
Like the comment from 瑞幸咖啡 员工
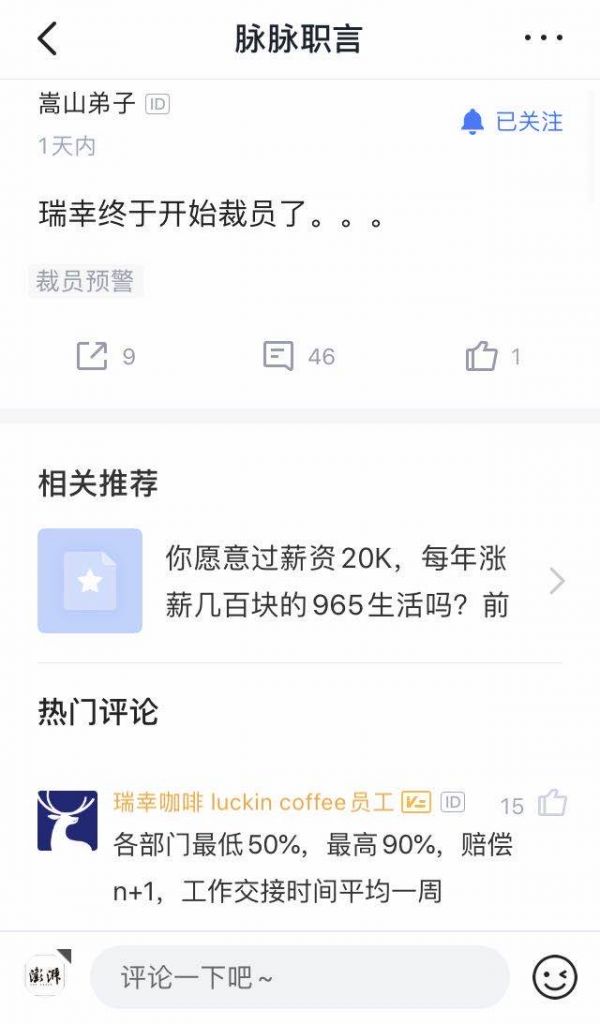pyautogui.click(x=552, y=803)
